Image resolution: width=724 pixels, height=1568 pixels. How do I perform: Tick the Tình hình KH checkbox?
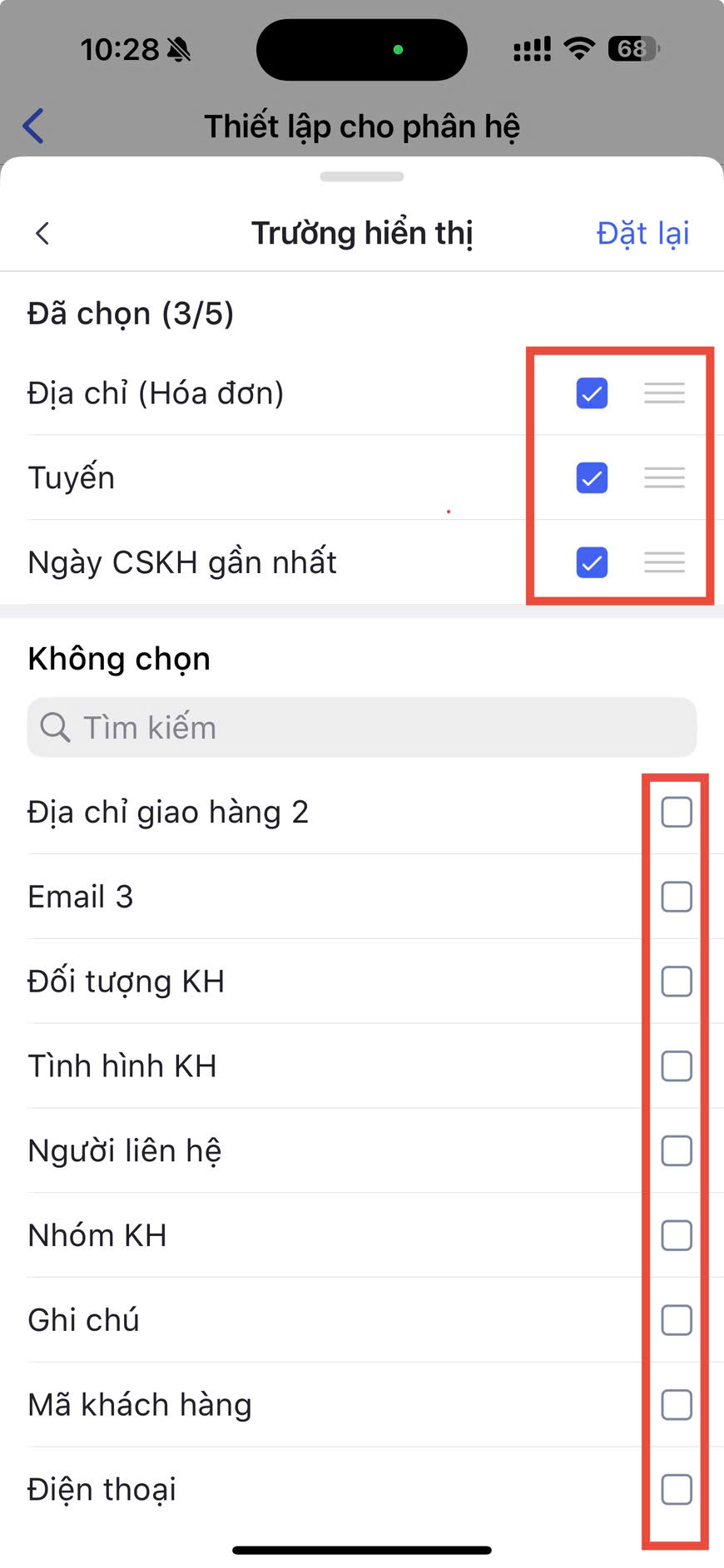tap(676, 1066)
